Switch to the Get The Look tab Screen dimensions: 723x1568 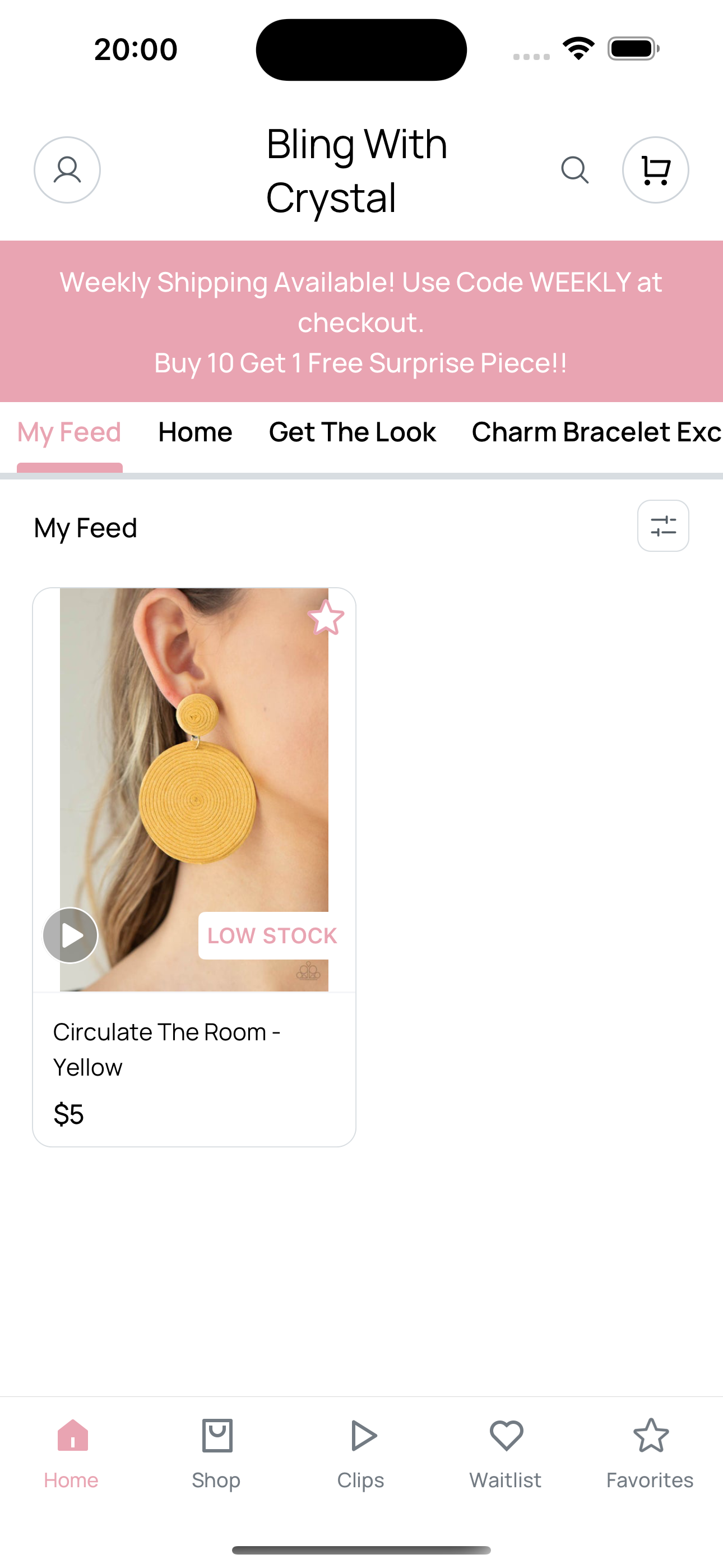[x=353, y=432]
